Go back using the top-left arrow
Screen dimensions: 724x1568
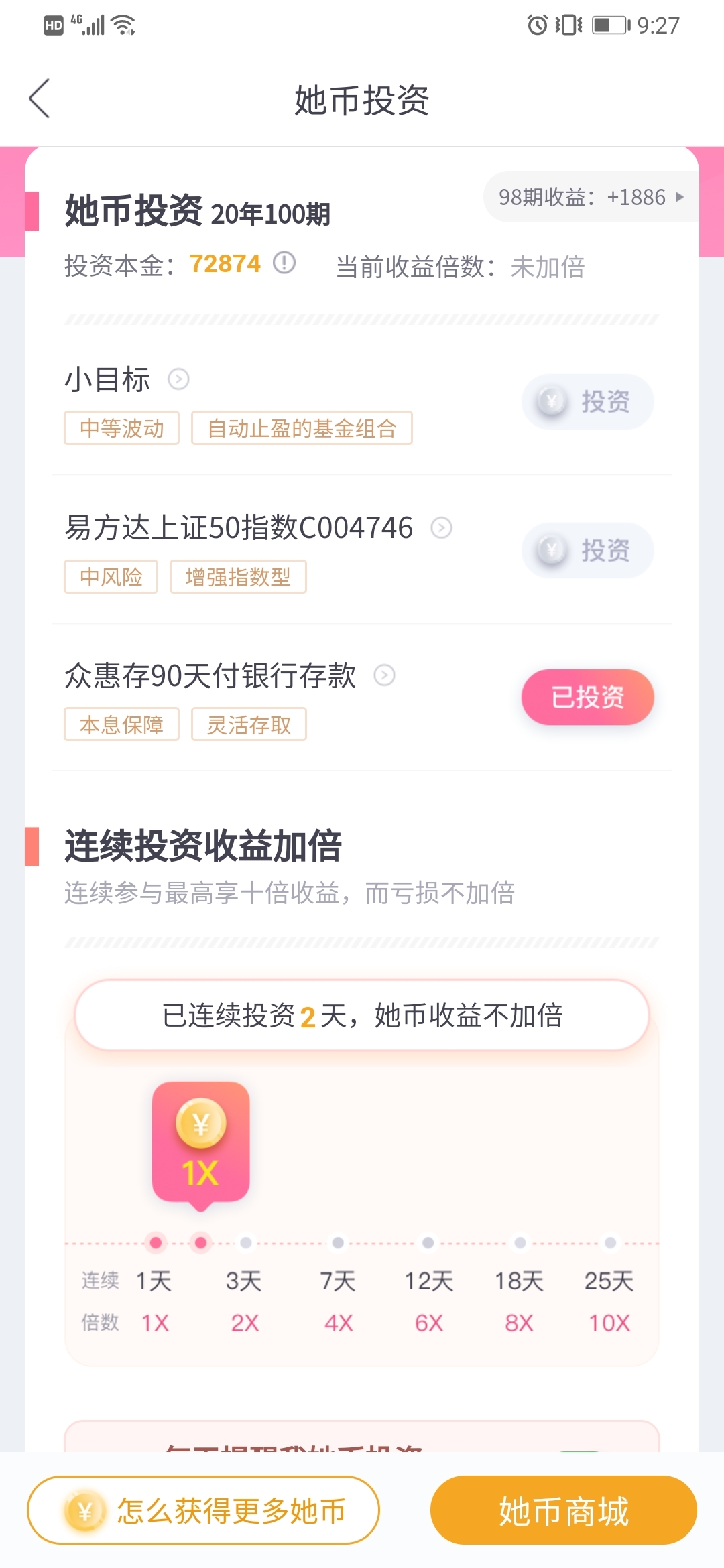pyautogui.click(x=40, y=99)
